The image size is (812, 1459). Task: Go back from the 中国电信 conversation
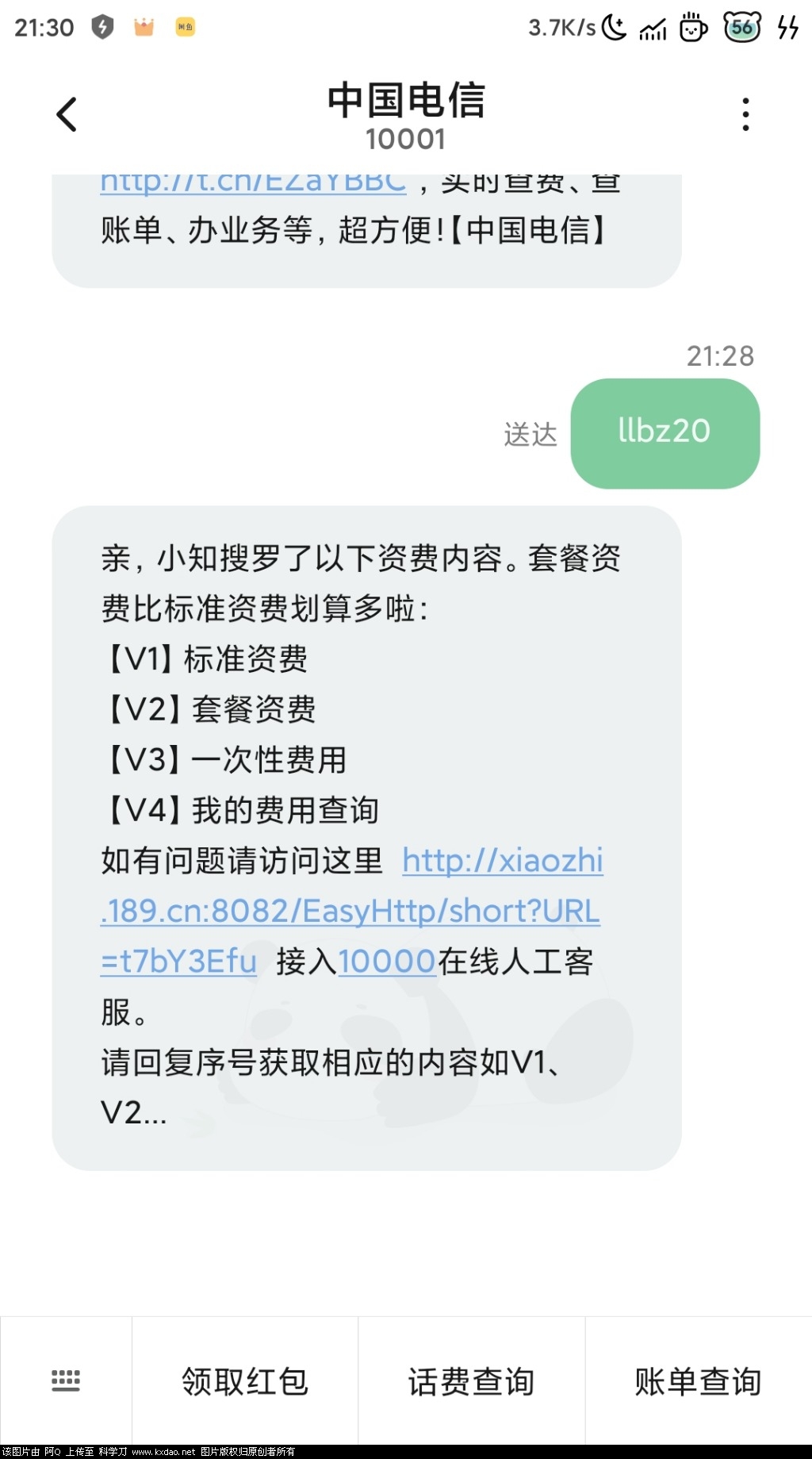tap(67, 114)
